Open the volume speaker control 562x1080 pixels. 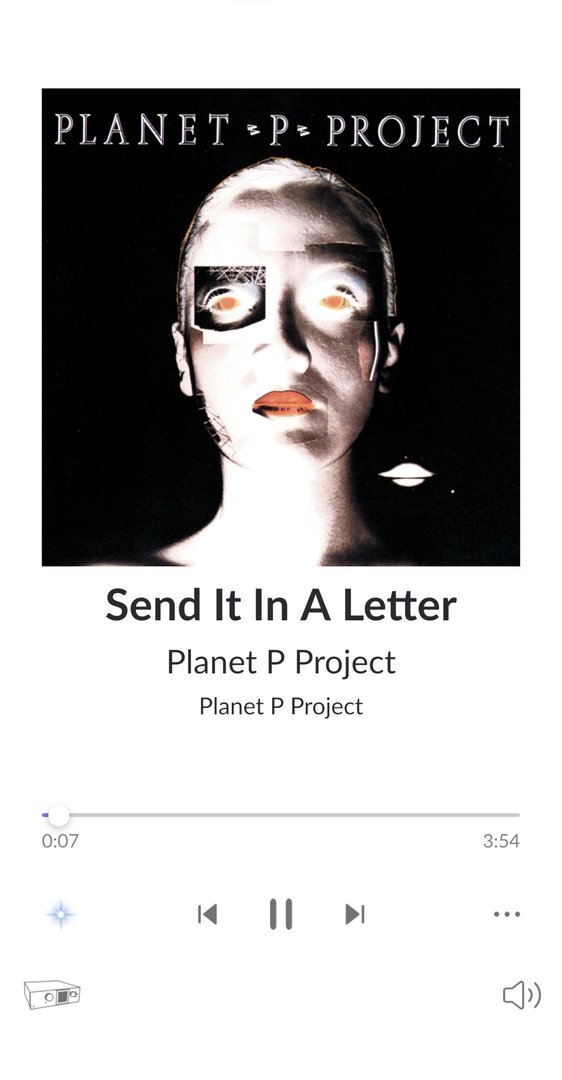(521, 995)
